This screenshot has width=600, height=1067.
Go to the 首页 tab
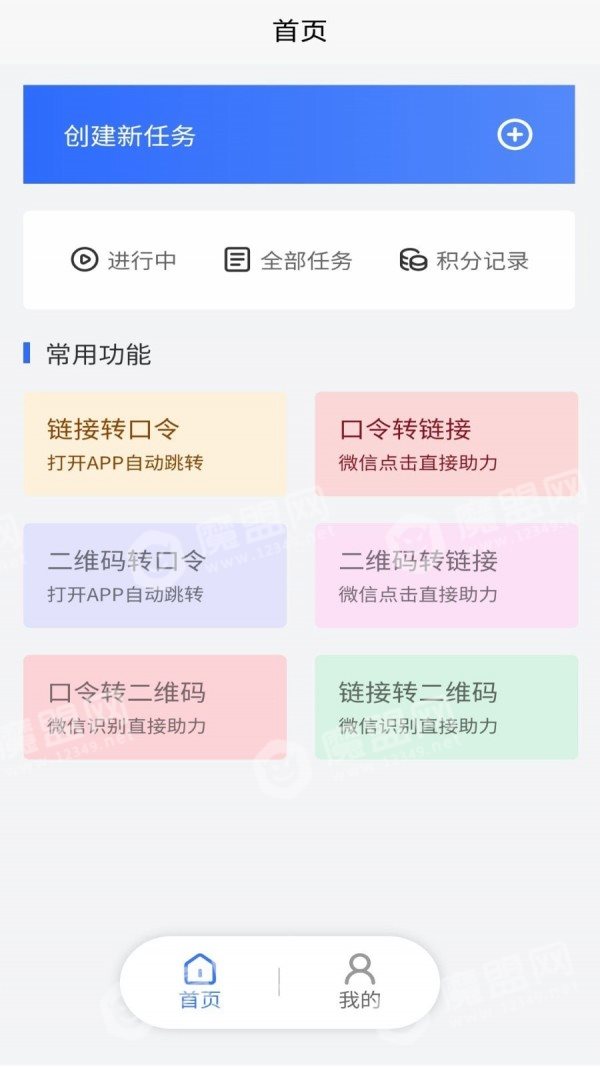199,982
